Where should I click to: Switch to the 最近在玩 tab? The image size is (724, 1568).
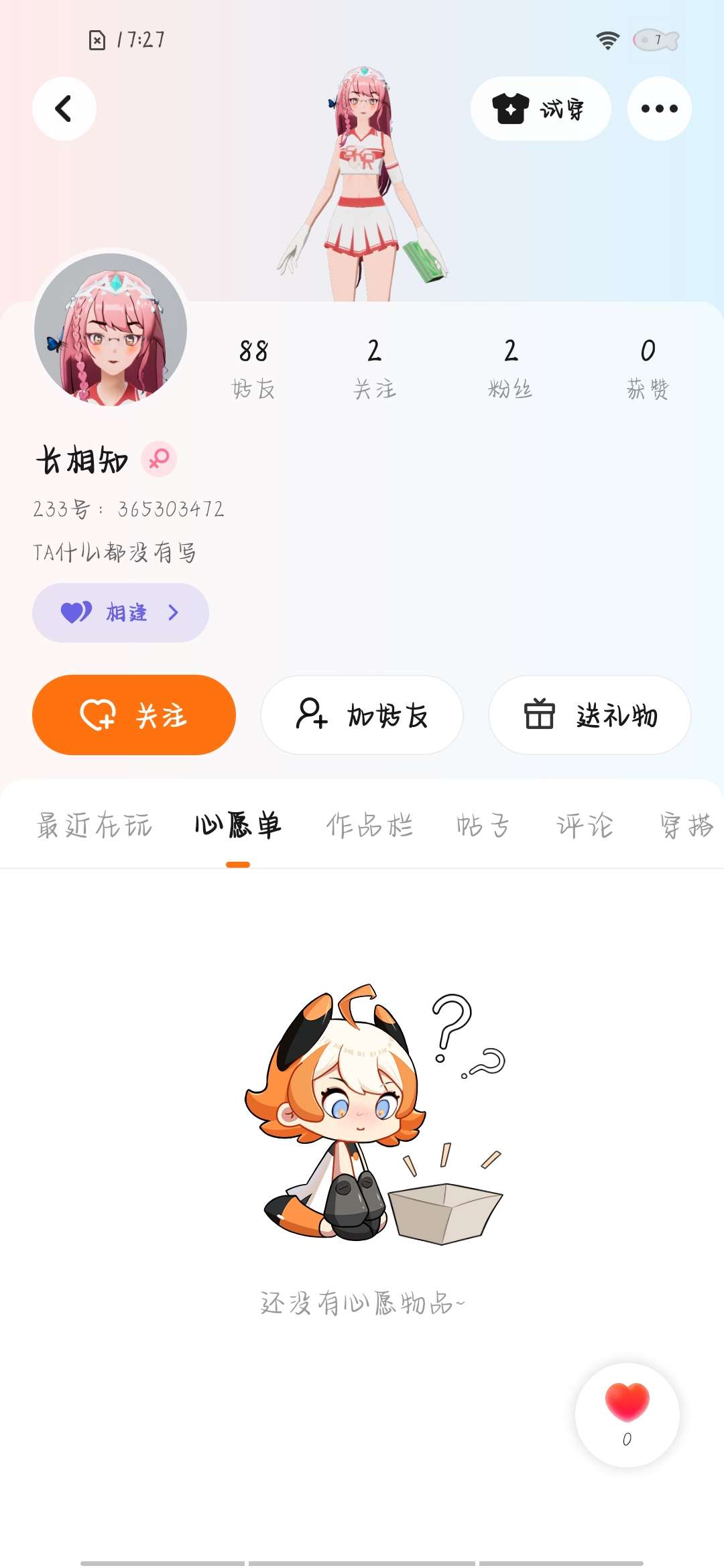coord(95,825)
